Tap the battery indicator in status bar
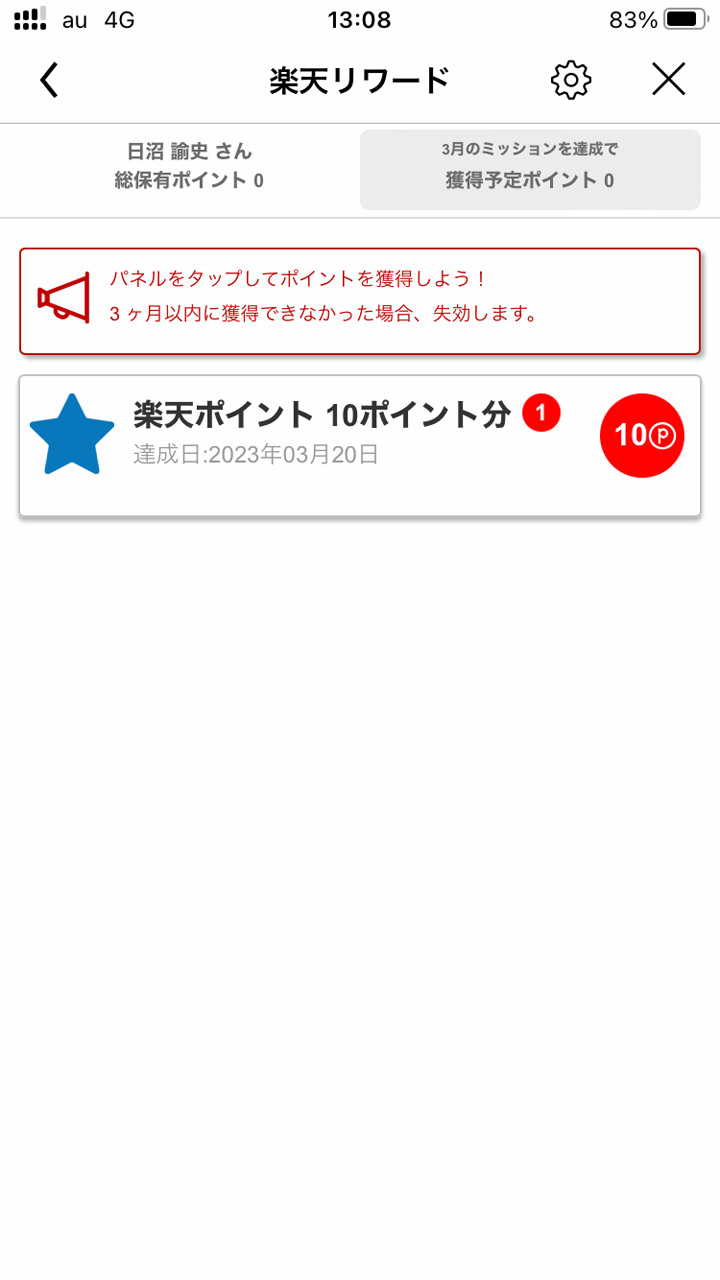 686,17
